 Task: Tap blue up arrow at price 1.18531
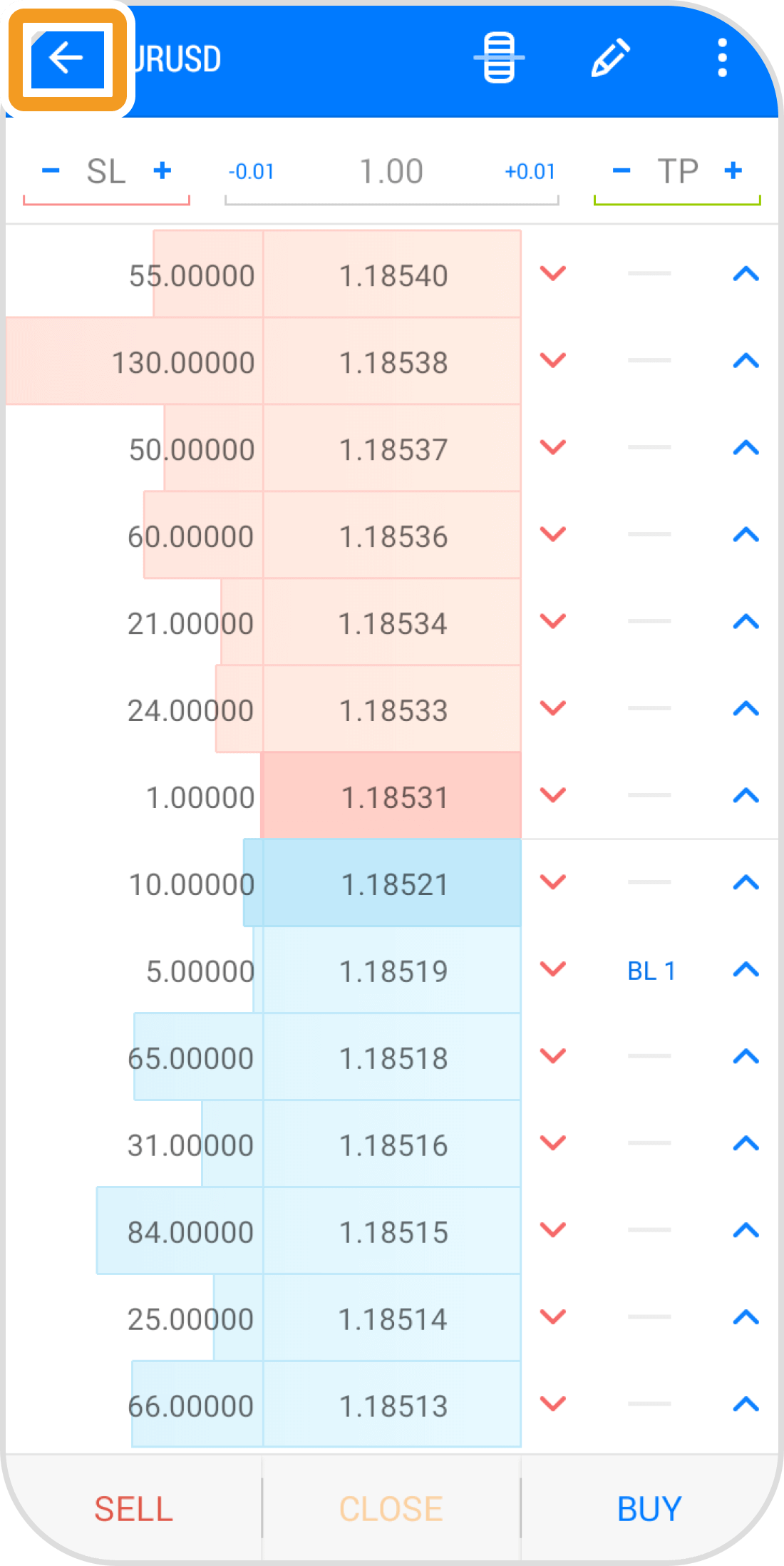tap(746, 796)
